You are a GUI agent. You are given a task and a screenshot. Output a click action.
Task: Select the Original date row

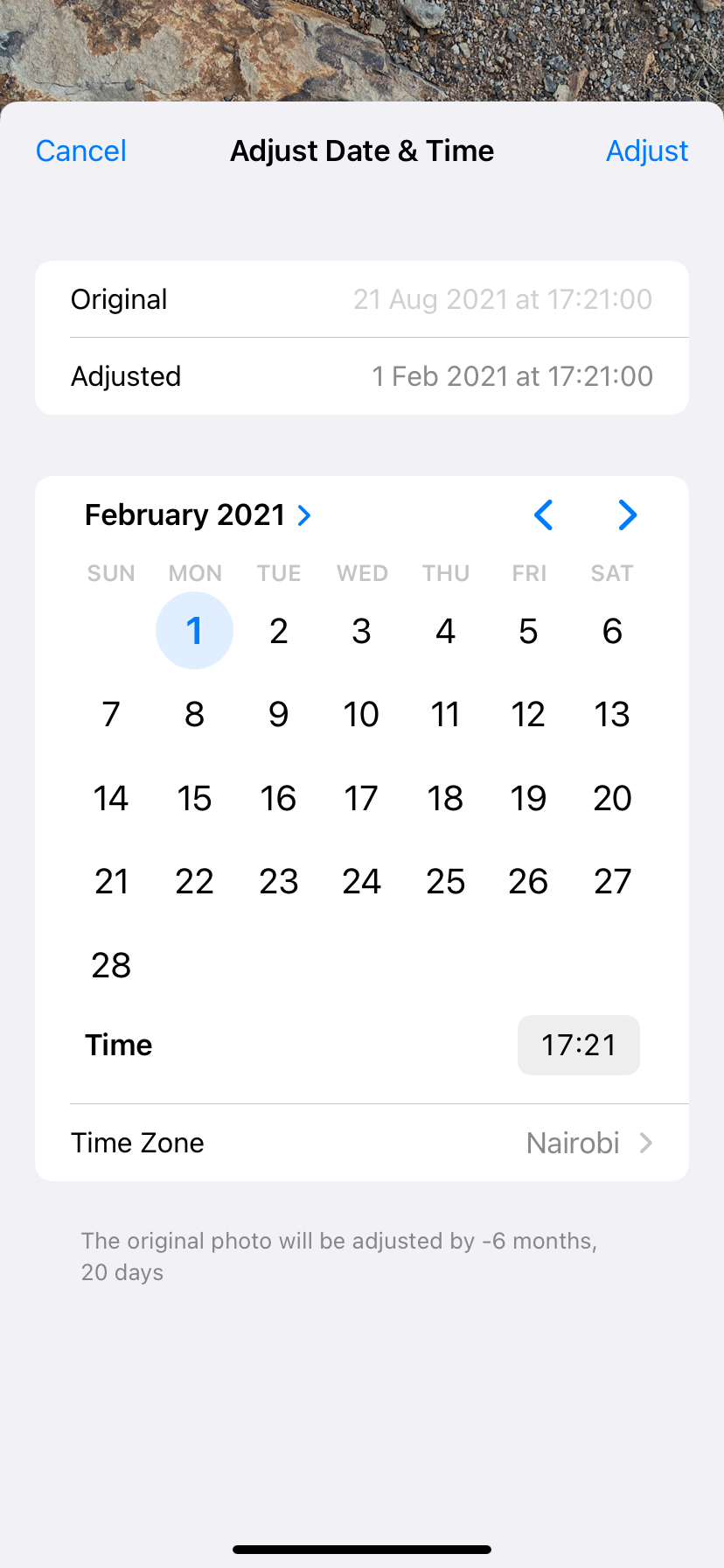pyautogui.click(x=361, y=298)
